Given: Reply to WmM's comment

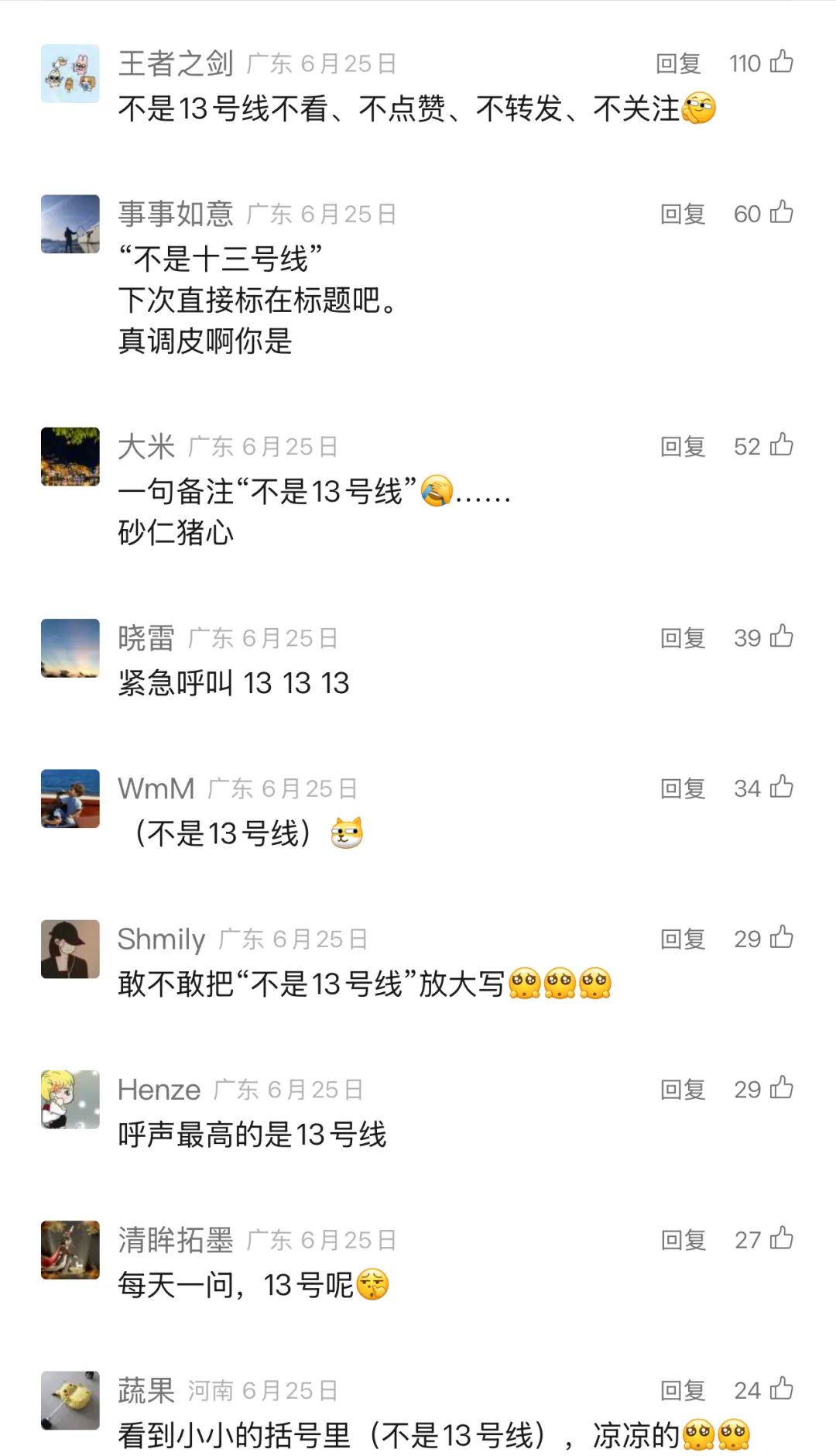Looking at the screenshot, I should pos(683,788).
